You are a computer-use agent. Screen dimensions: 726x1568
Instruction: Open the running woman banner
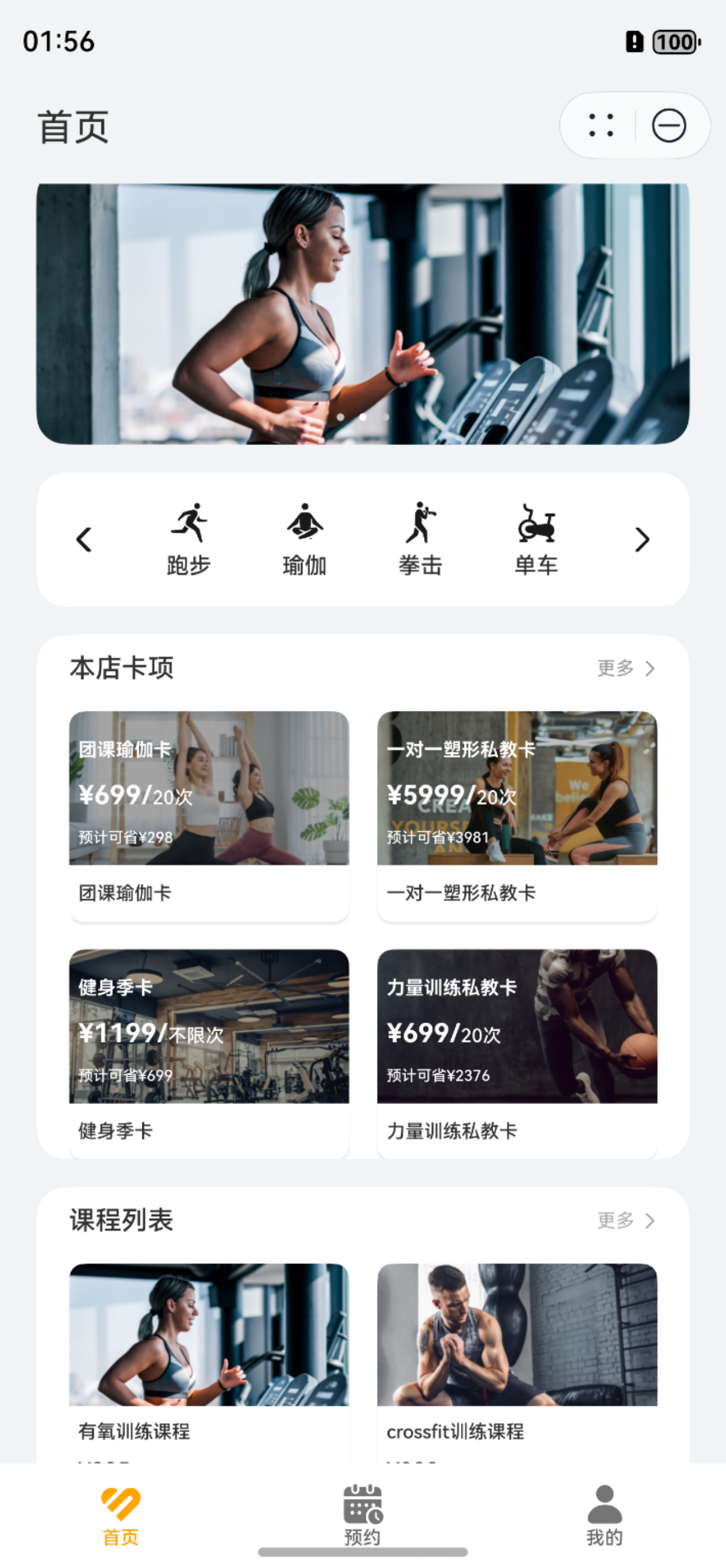[362, 314]
